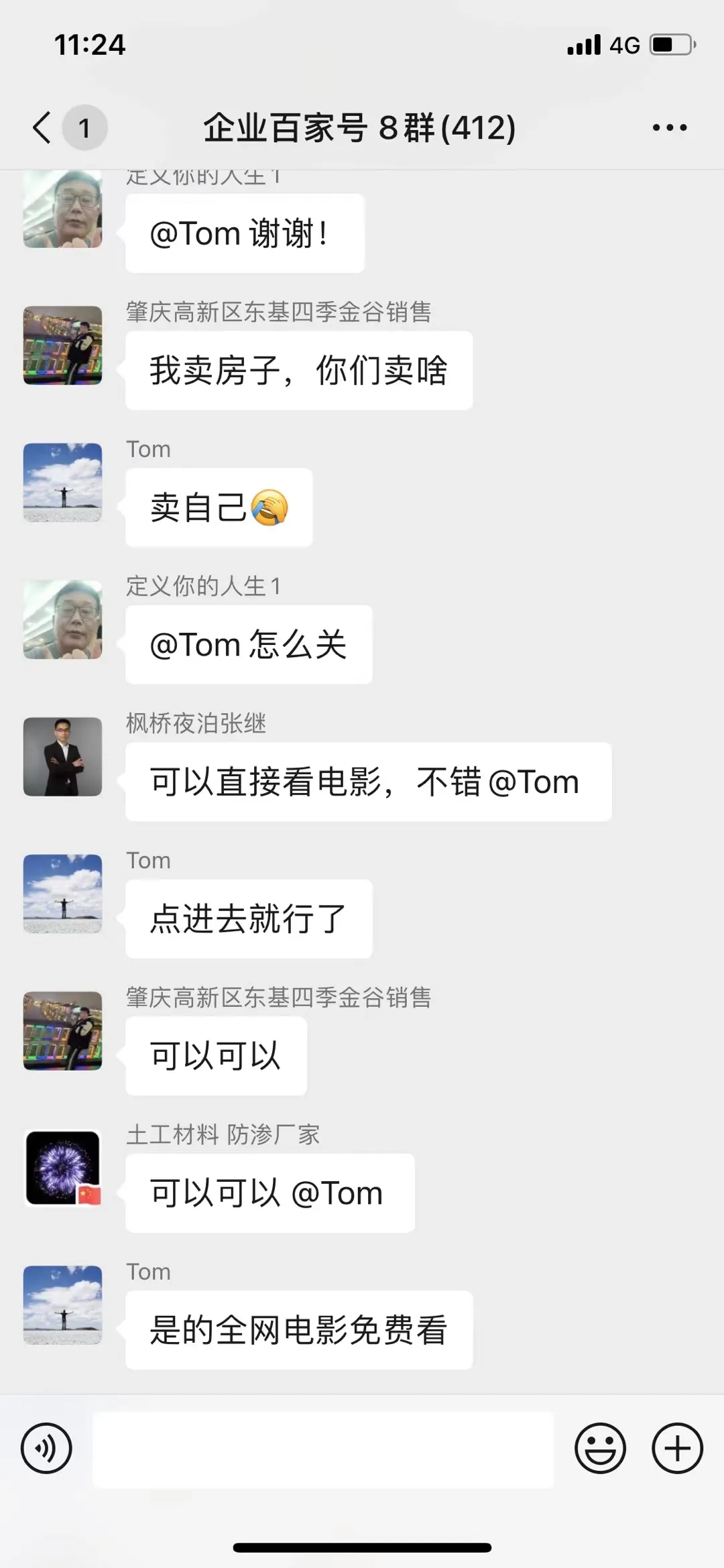Open avatar beside @Tom 怎么关 message

click(x=63, y=619)
